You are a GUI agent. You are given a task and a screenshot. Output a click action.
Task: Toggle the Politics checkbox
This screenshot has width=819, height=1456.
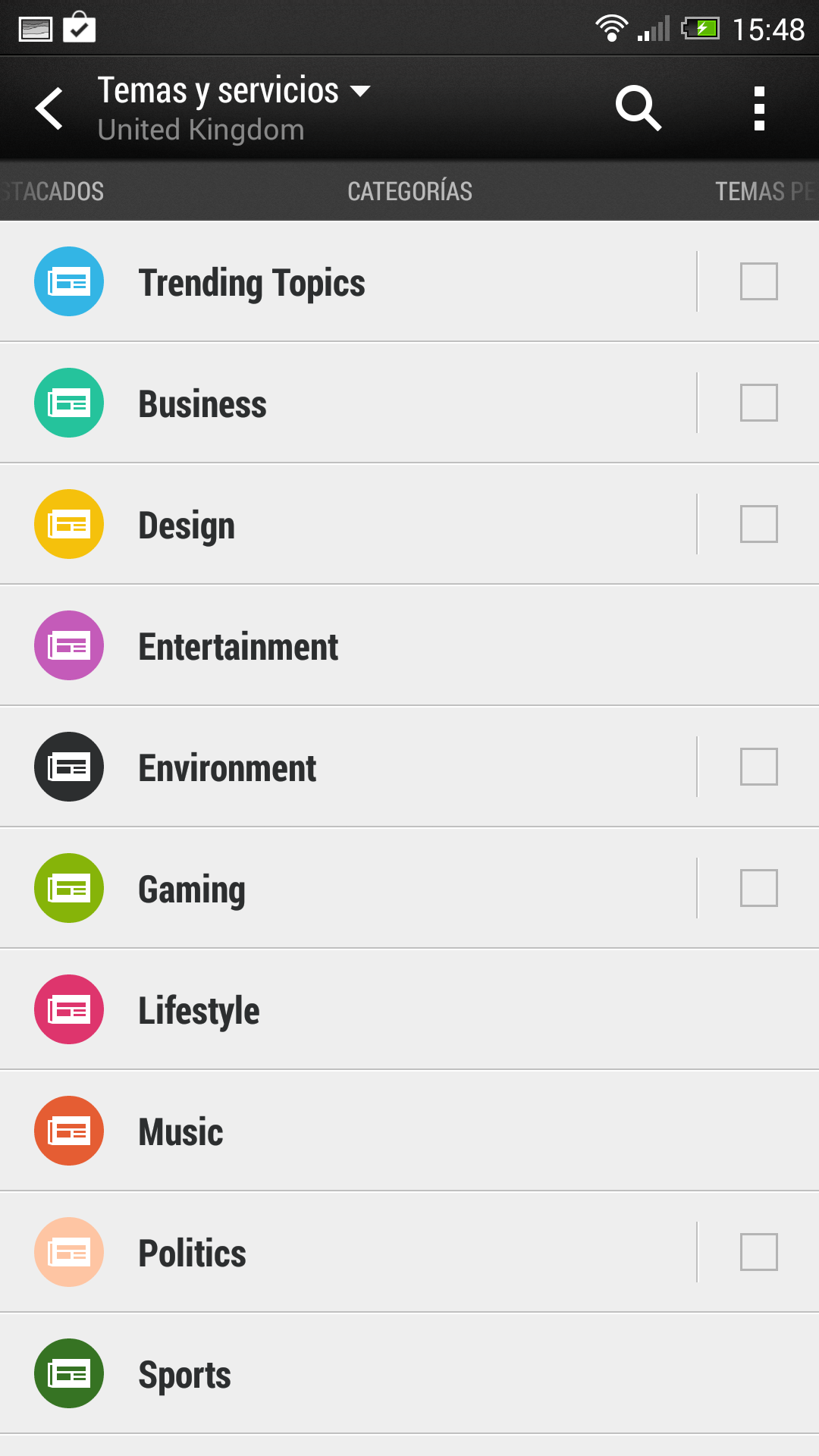pos(758,1252)
